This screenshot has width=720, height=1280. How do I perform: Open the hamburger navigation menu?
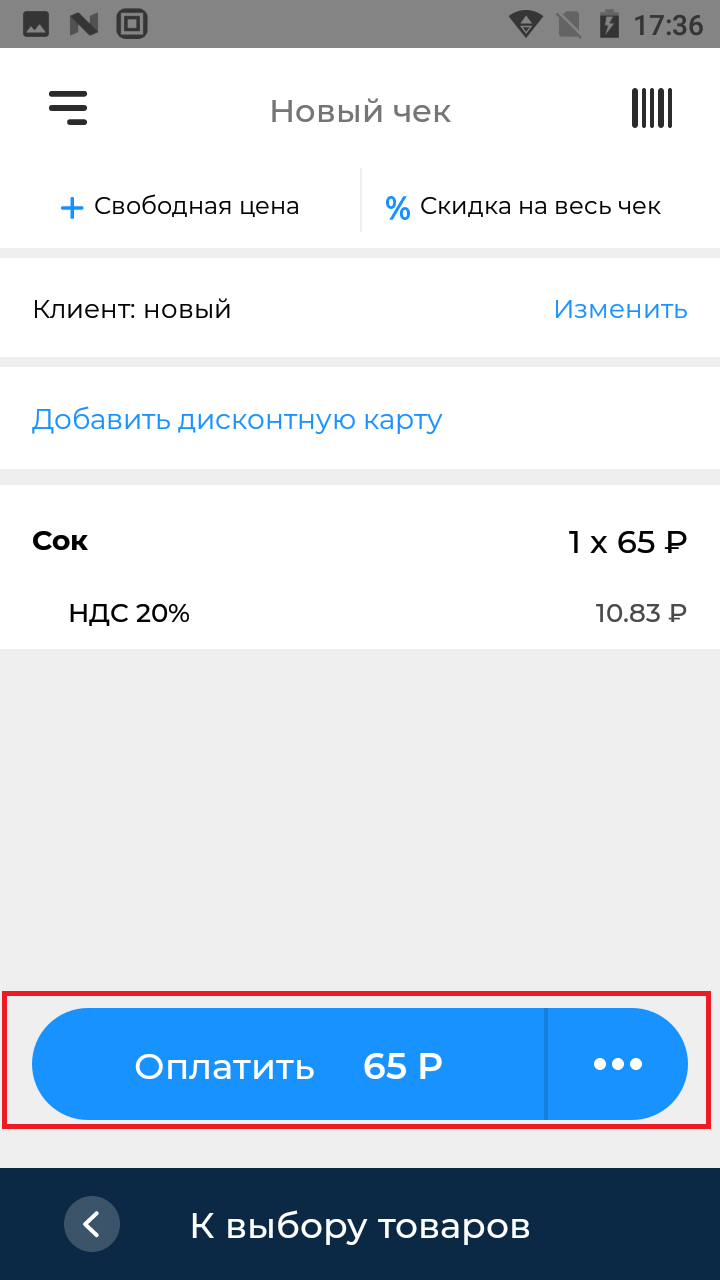click(68, 108)
